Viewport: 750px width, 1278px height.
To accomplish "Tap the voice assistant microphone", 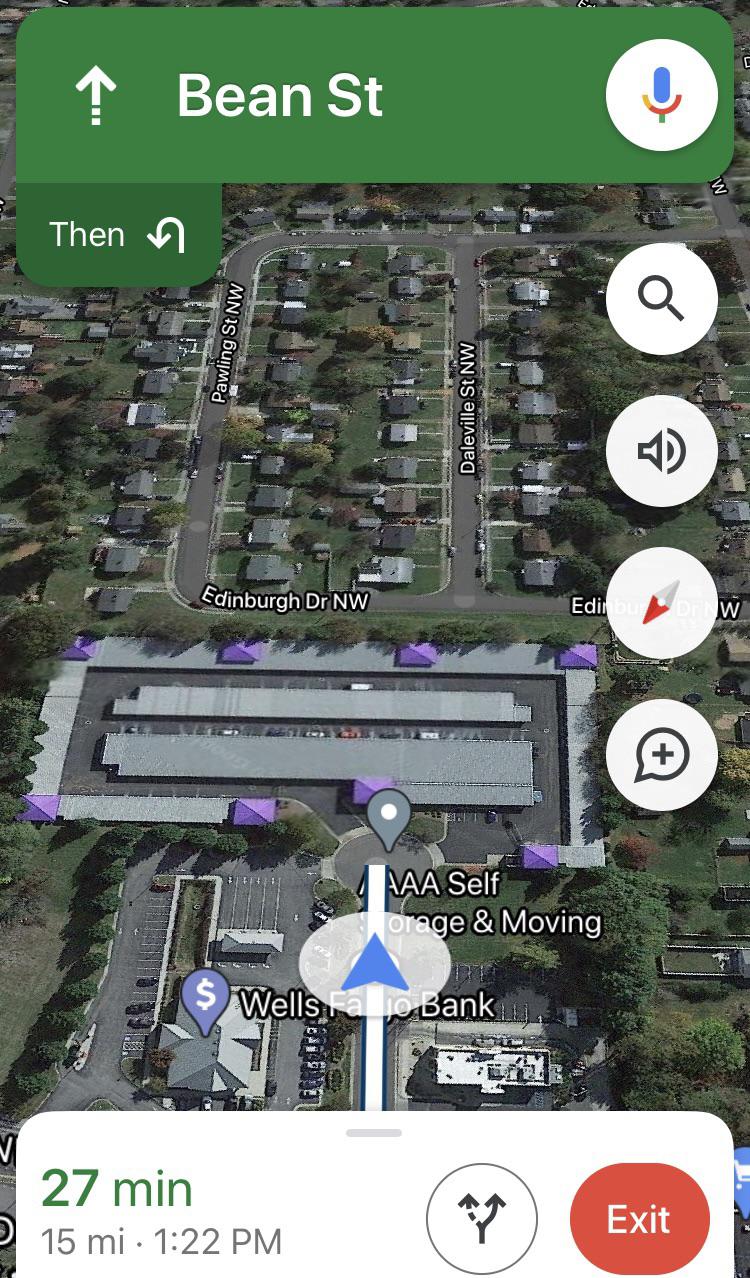I will coord(661,95).
